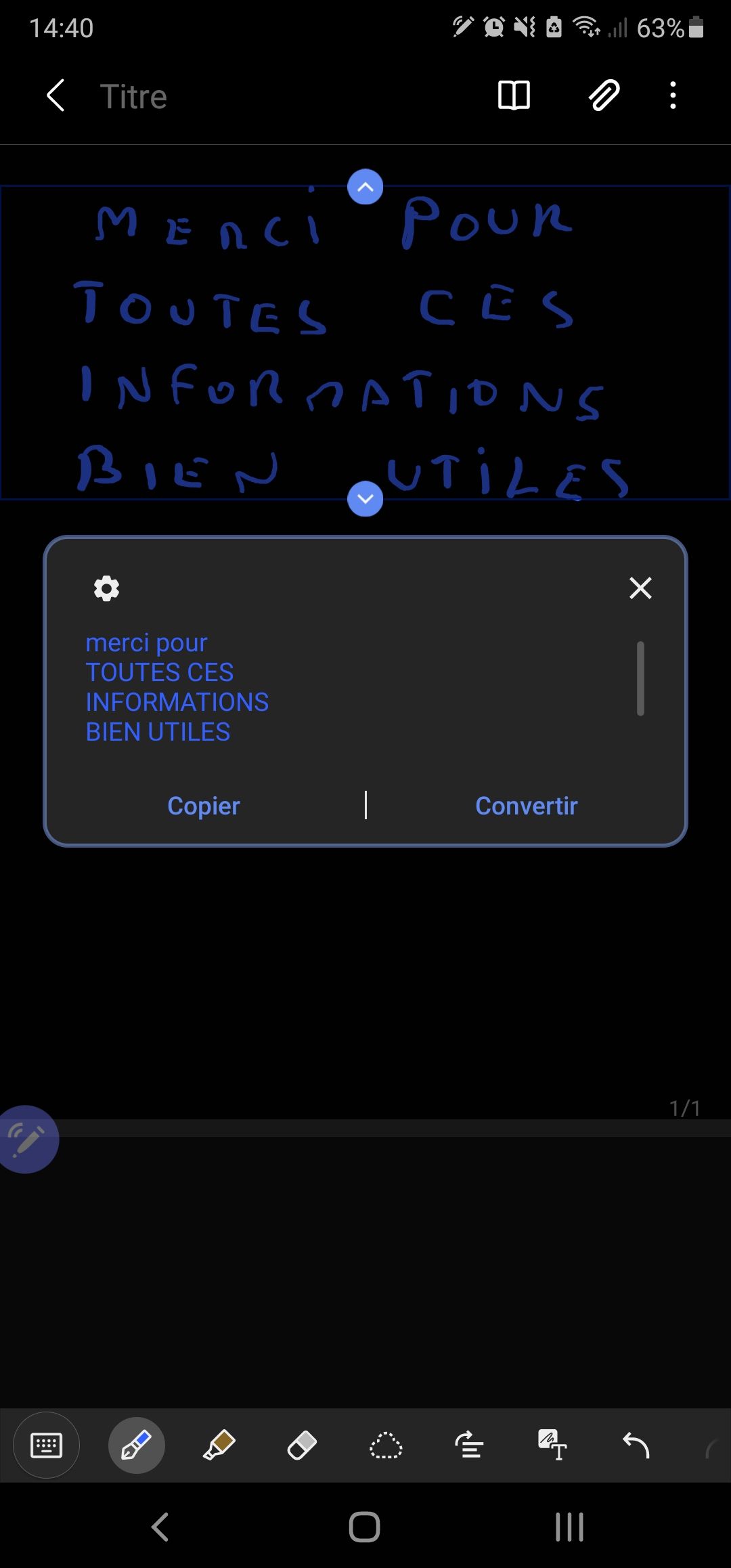Tap the Undo icon
This screenshot has height=1568, width=731.
click(x=636, y=1444)
